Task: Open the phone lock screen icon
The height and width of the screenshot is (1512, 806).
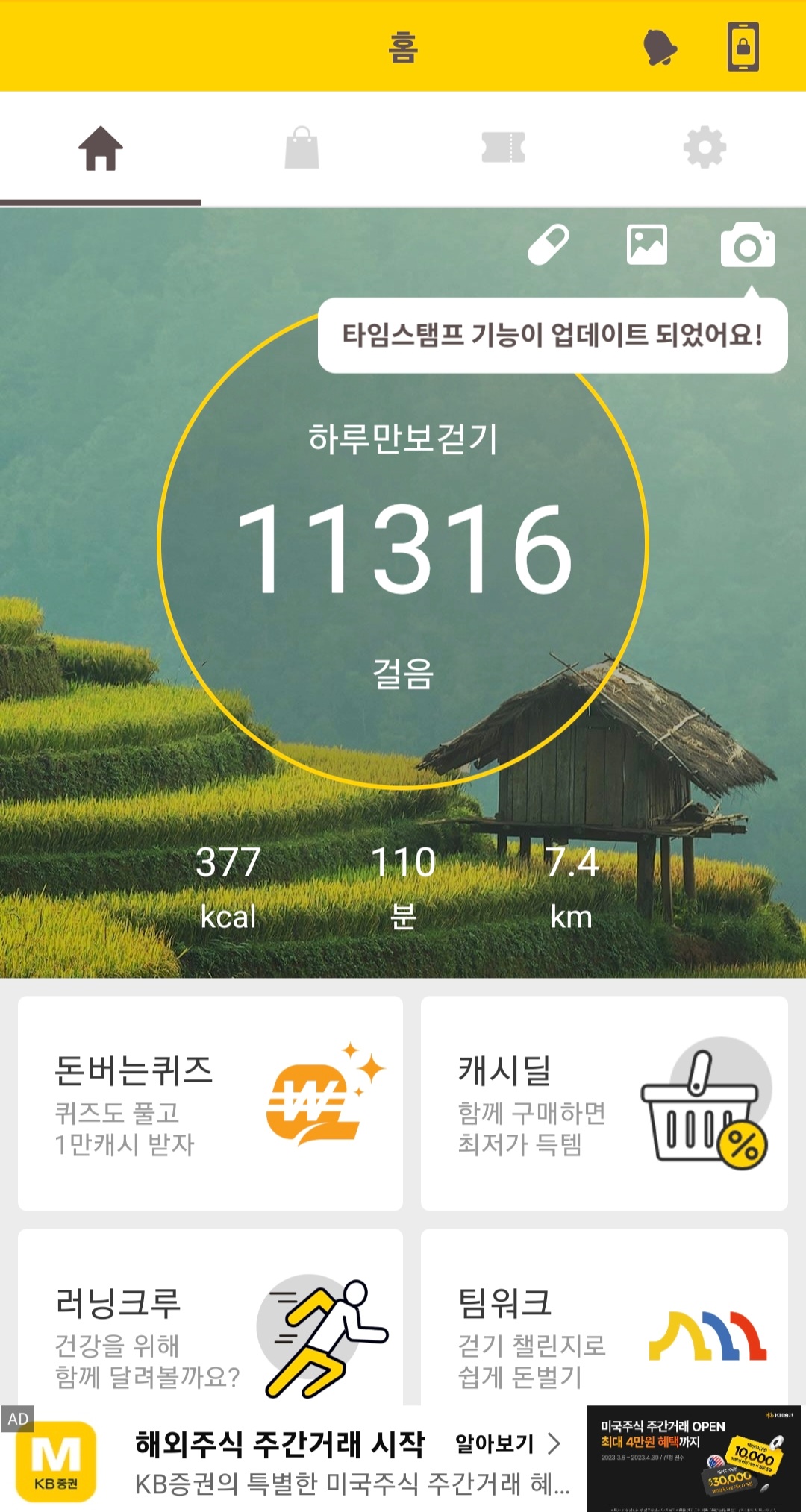Action: 743,47
